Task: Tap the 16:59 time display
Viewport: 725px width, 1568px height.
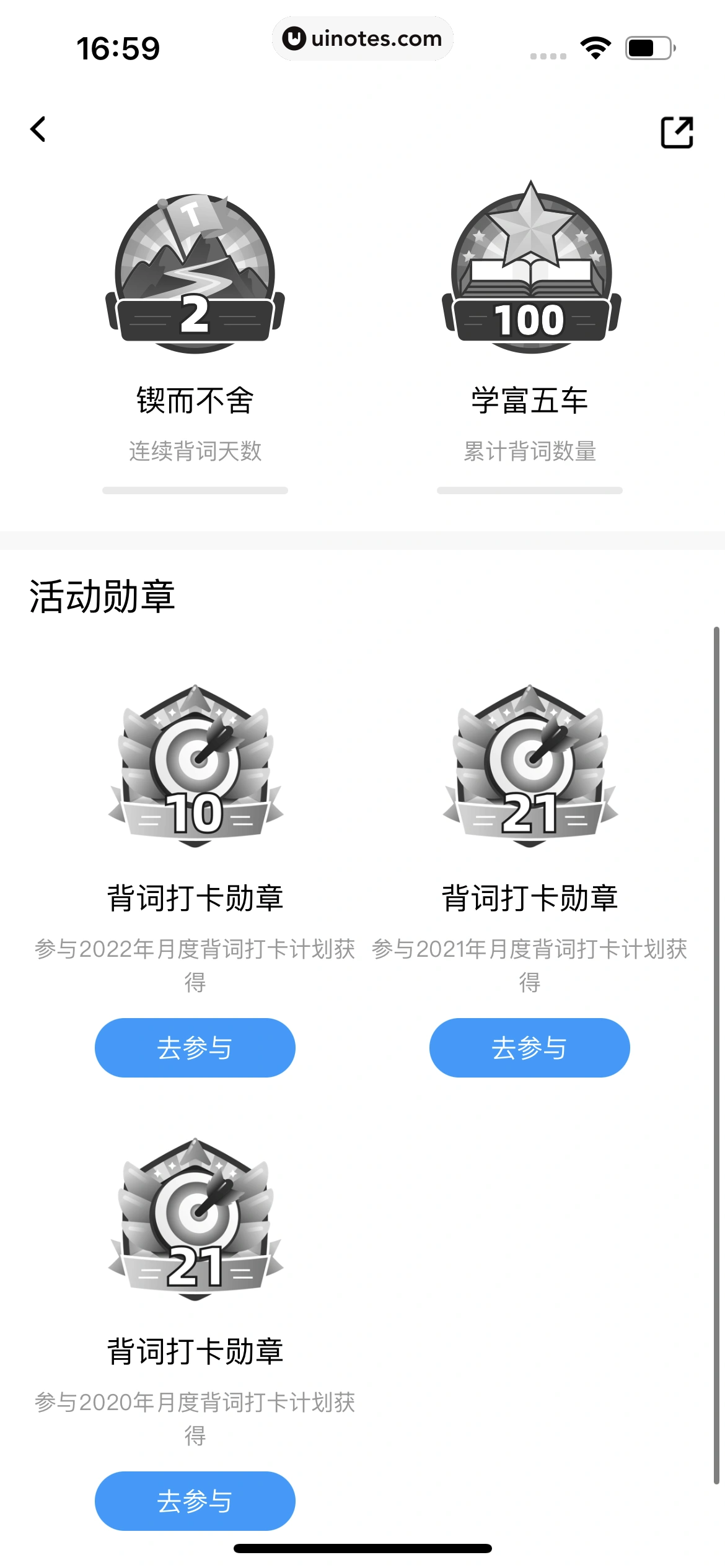Action: (x=120, y=45)
